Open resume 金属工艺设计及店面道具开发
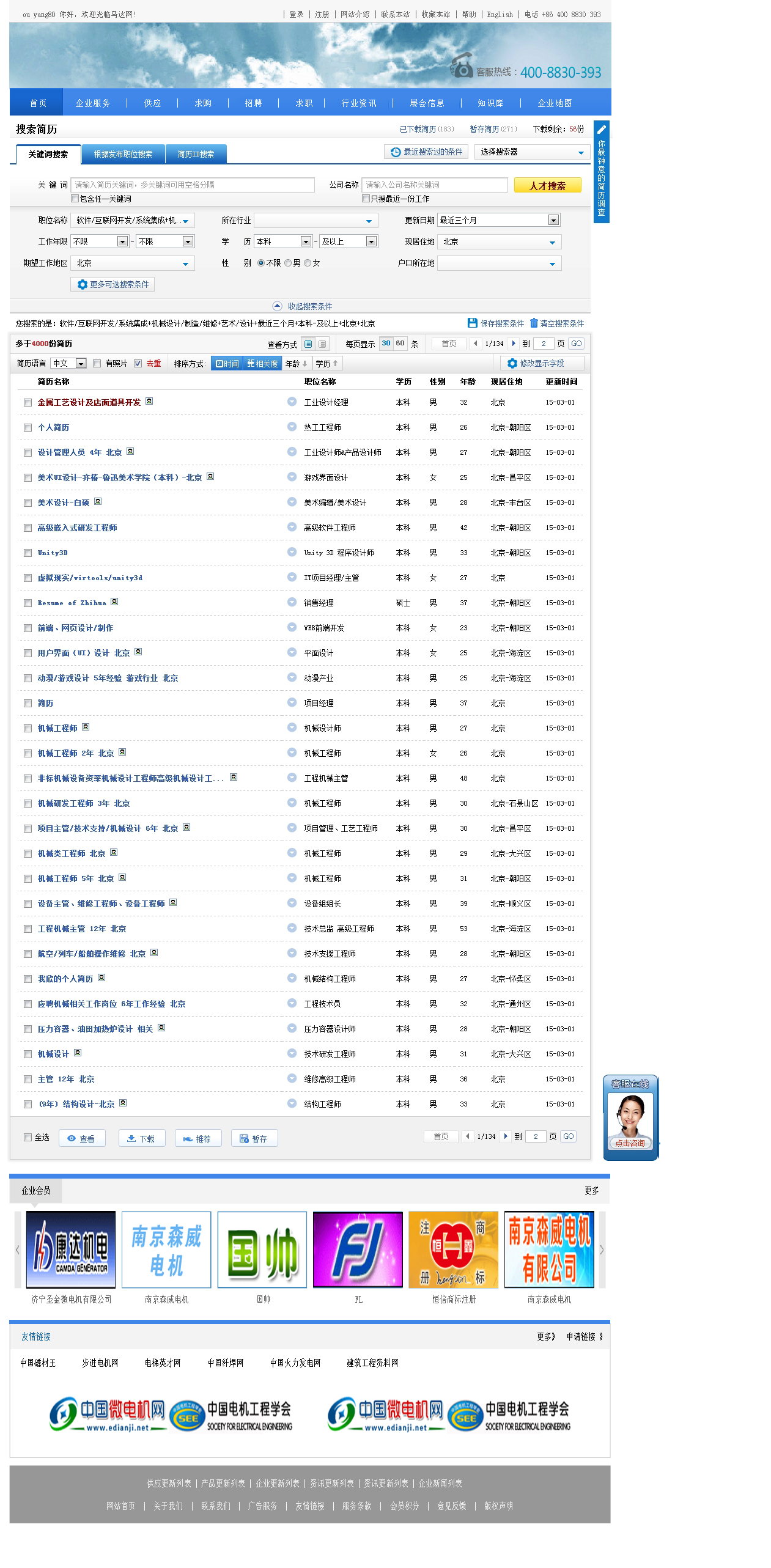Screen dimensions: 771x1568 tap(89, 402)
